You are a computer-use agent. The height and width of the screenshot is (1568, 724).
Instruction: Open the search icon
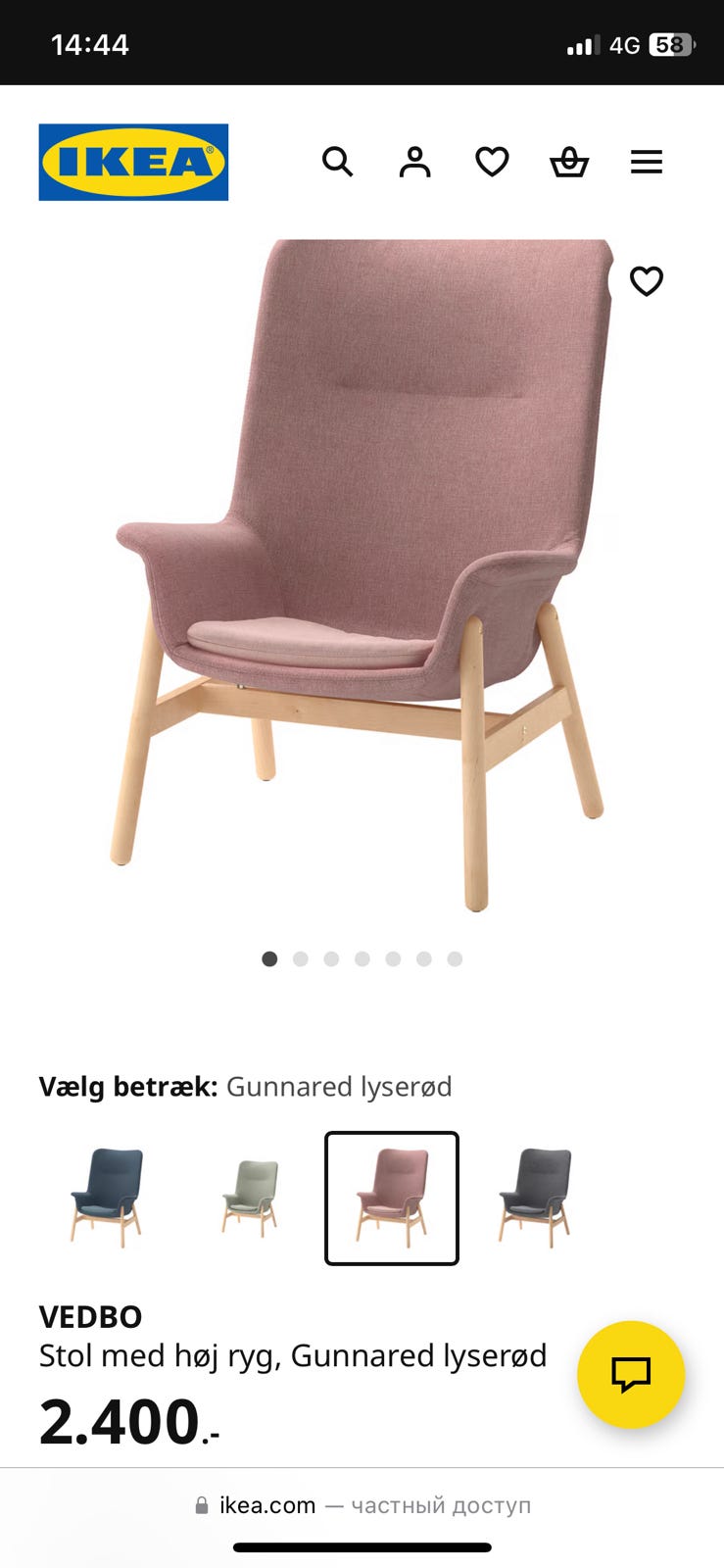[x=338, y=163]
